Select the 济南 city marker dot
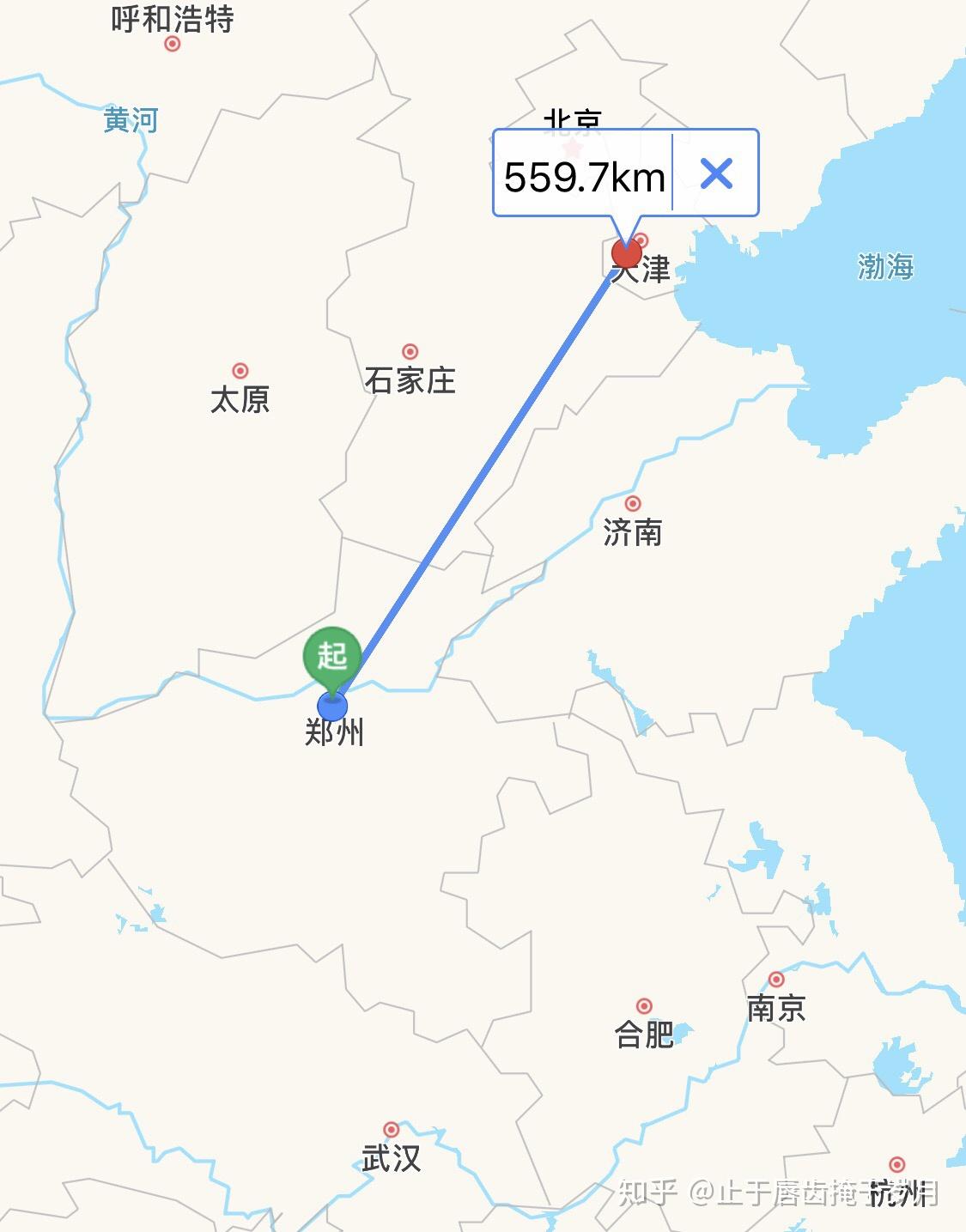The width and height of the screenshot is (966, 1232). (632, 503)
